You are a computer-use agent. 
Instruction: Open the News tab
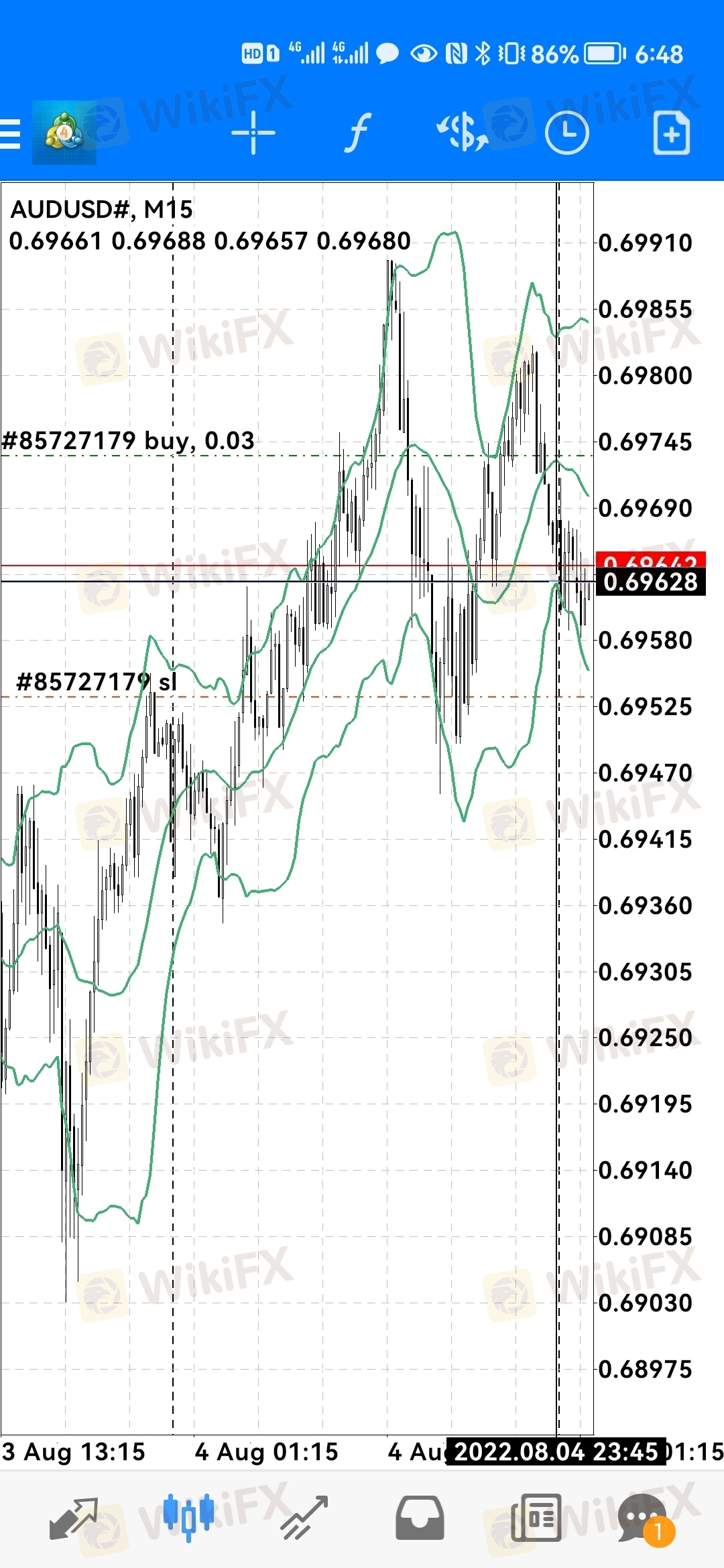pyautogui.click(x=536, y=1518)
